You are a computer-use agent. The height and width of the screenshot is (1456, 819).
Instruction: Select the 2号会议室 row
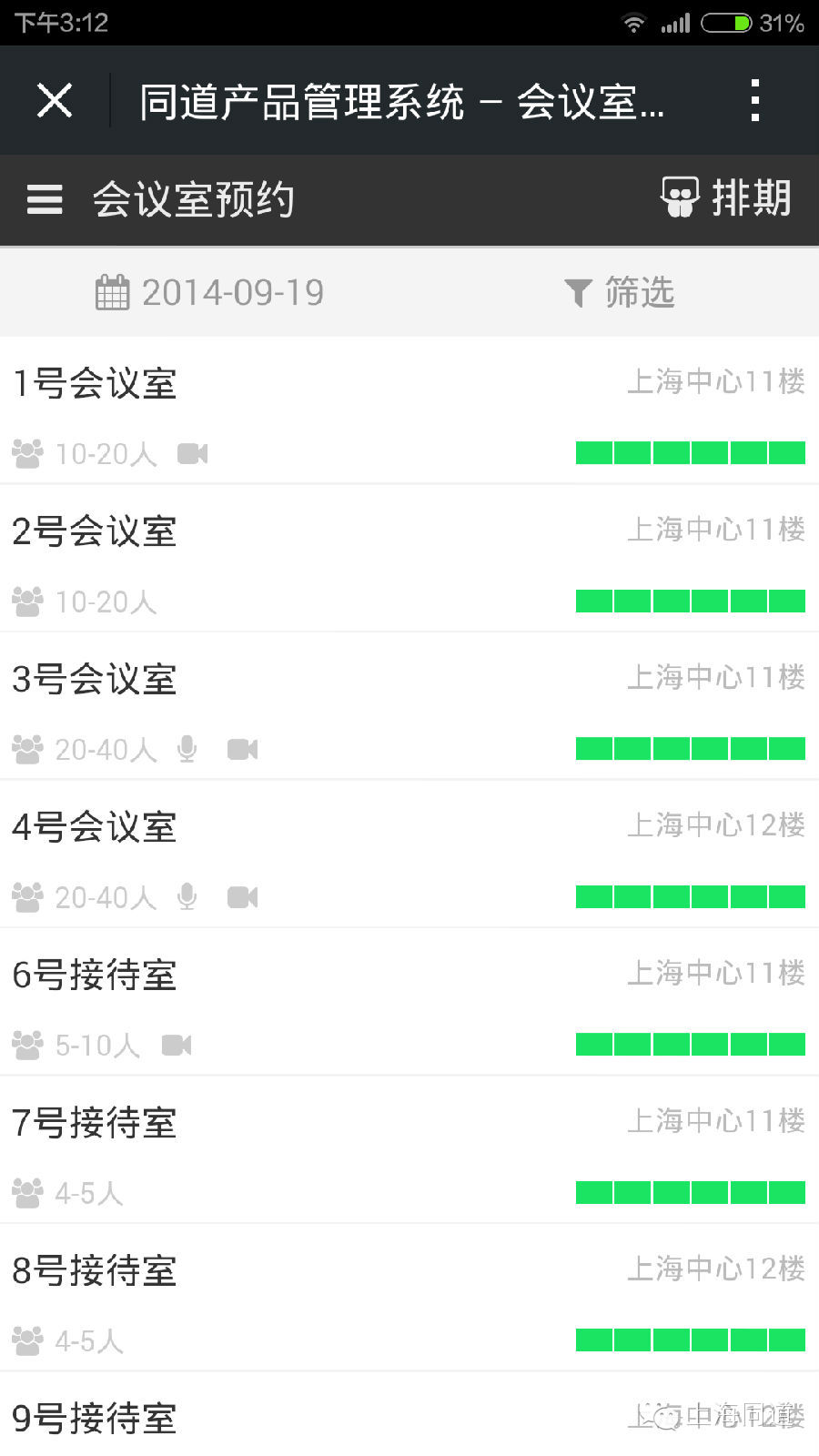(409, 558)
